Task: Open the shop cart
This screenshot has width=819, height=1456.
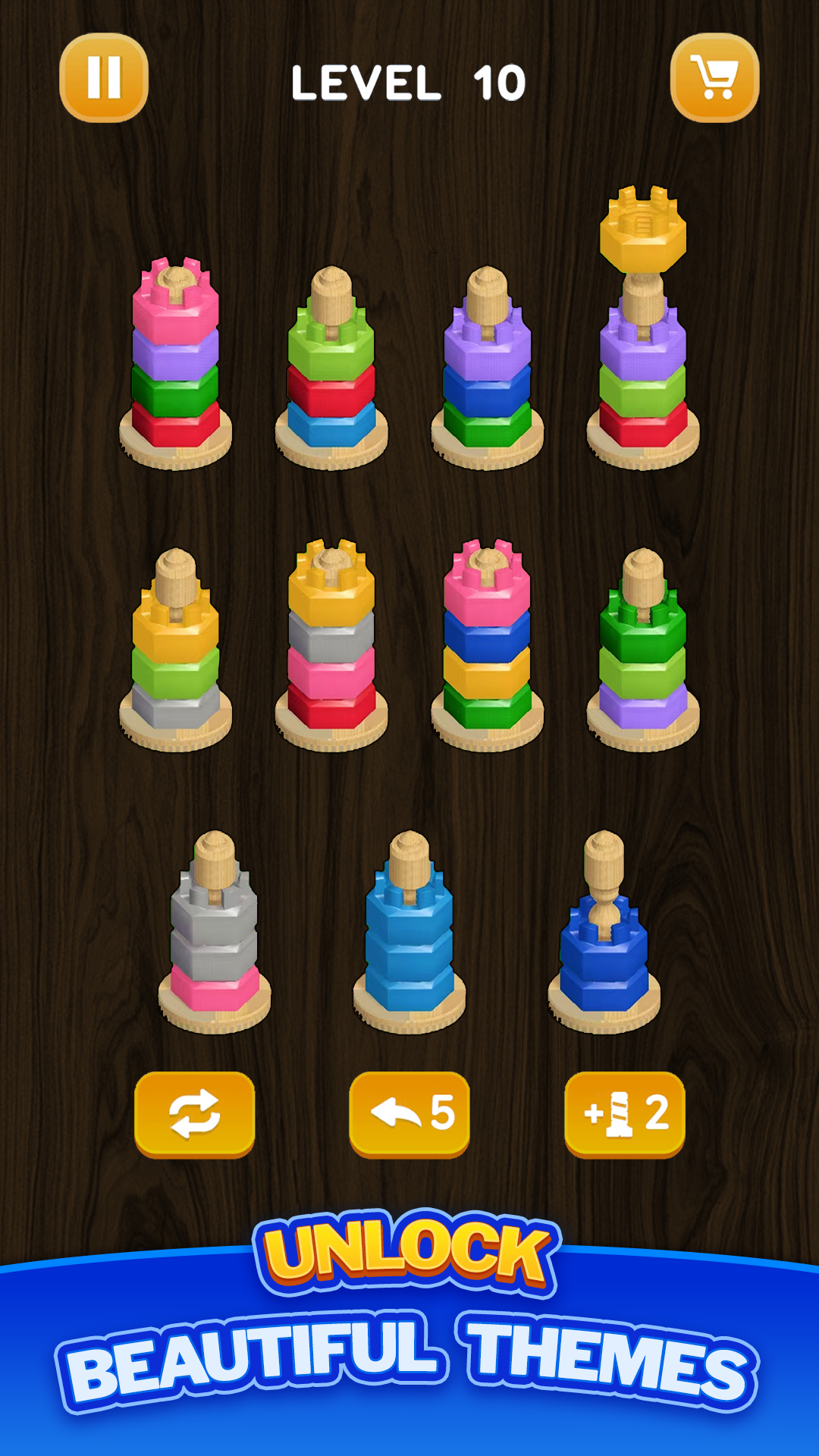Action: point(714,77)
